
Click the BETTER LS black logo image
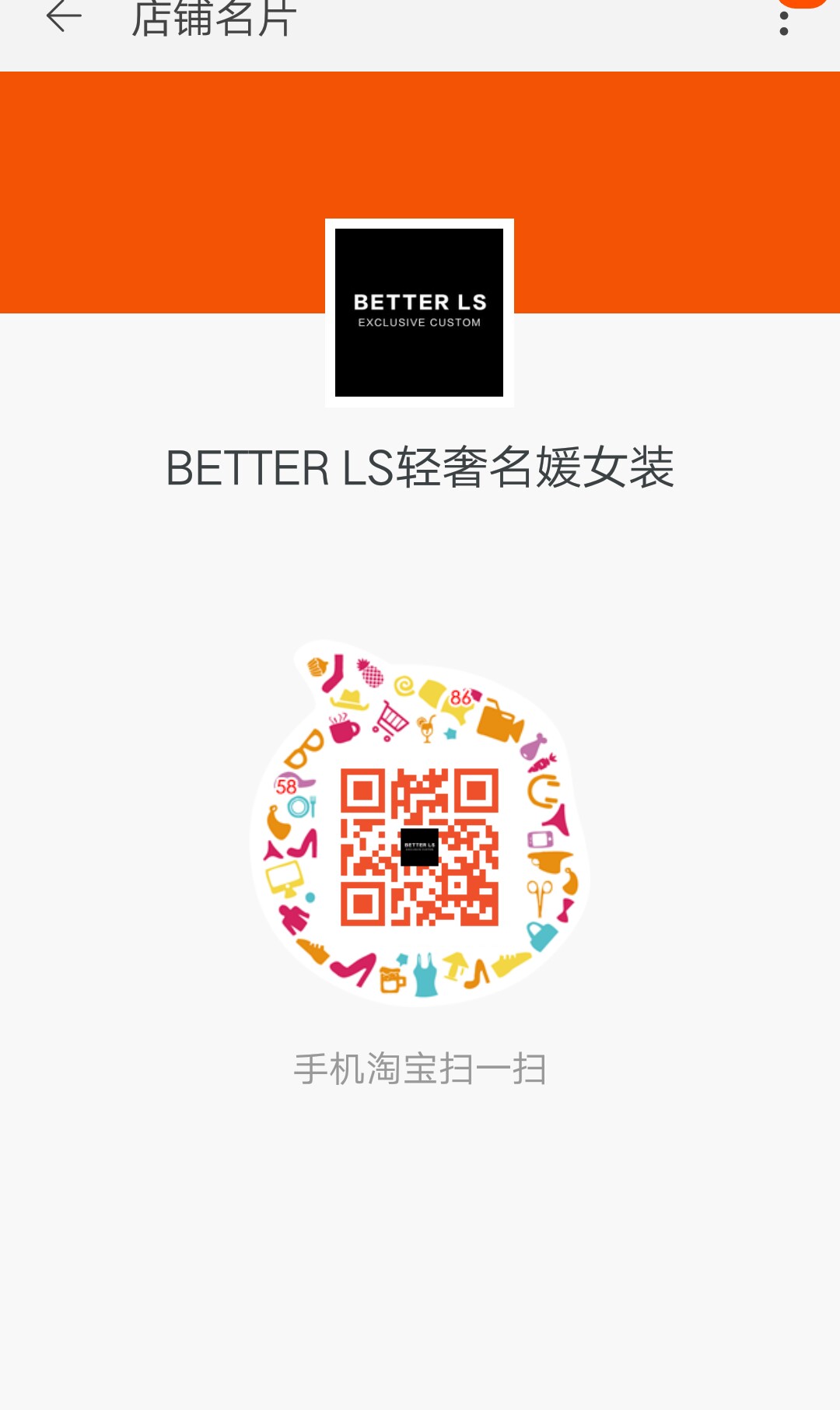click(420, 311)
